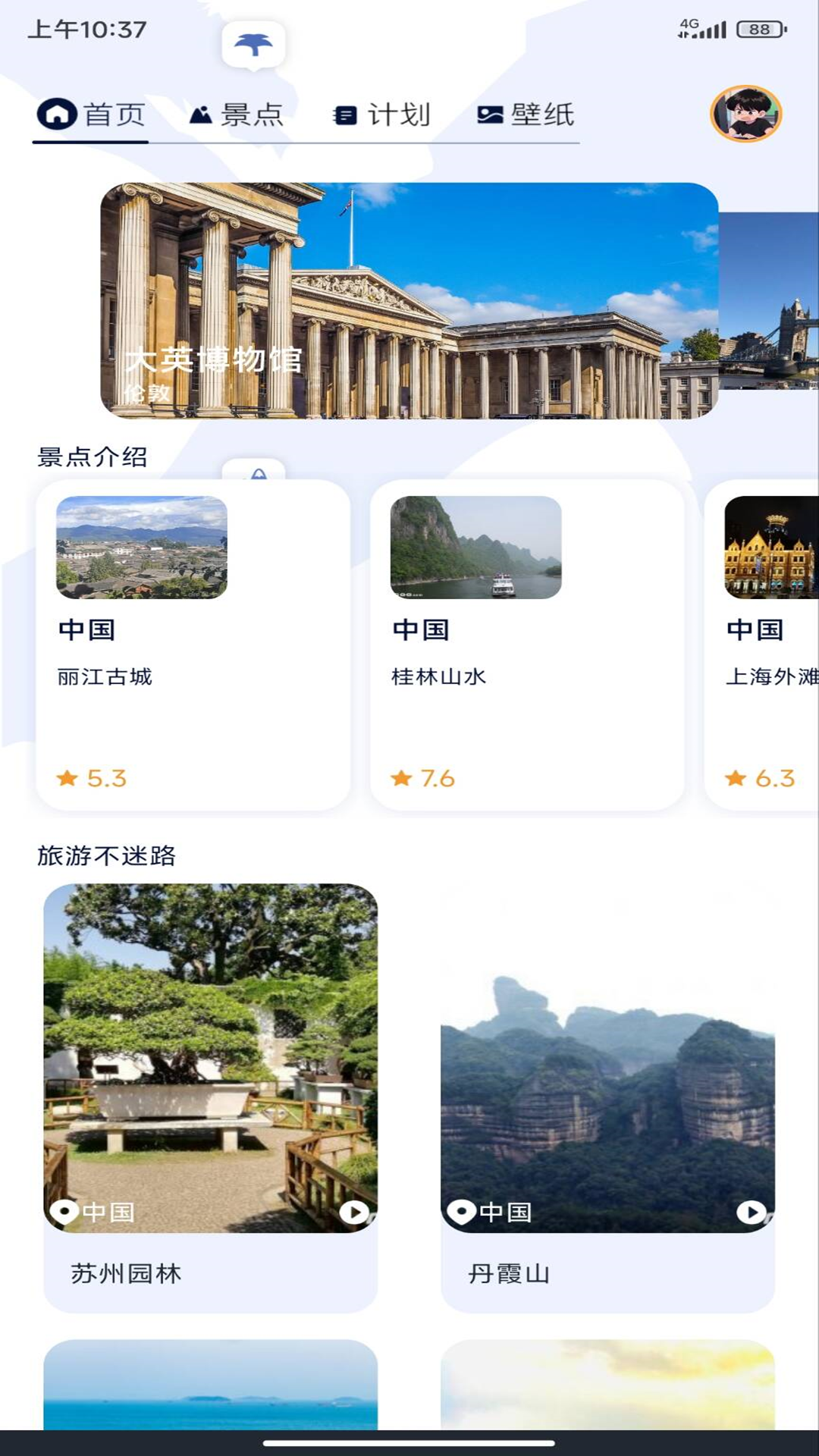Go to the 壁纸 tab
Image resolution: width=819 pixels, height=1456 pixels.
526,115
